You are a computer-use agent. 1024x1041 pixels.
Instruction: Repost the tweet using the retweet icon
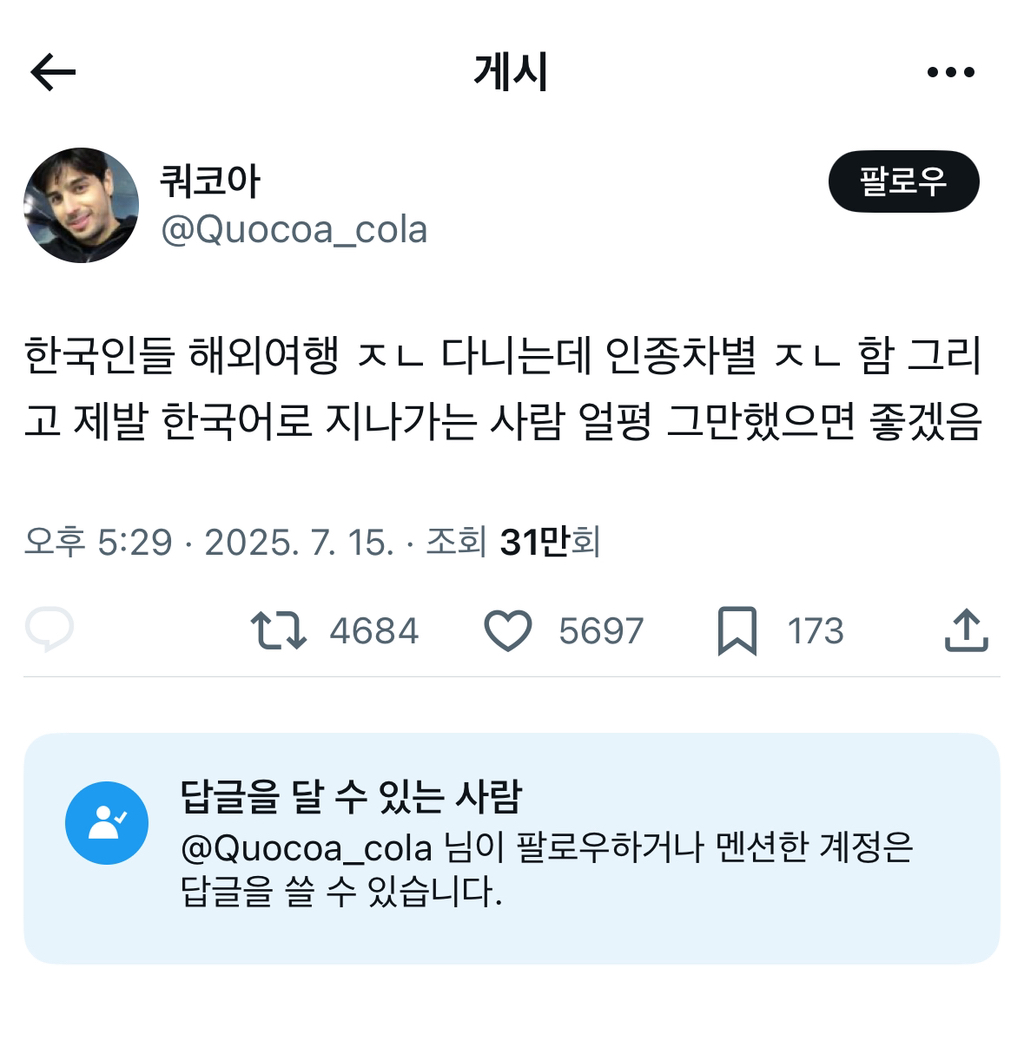pos(278,630)
